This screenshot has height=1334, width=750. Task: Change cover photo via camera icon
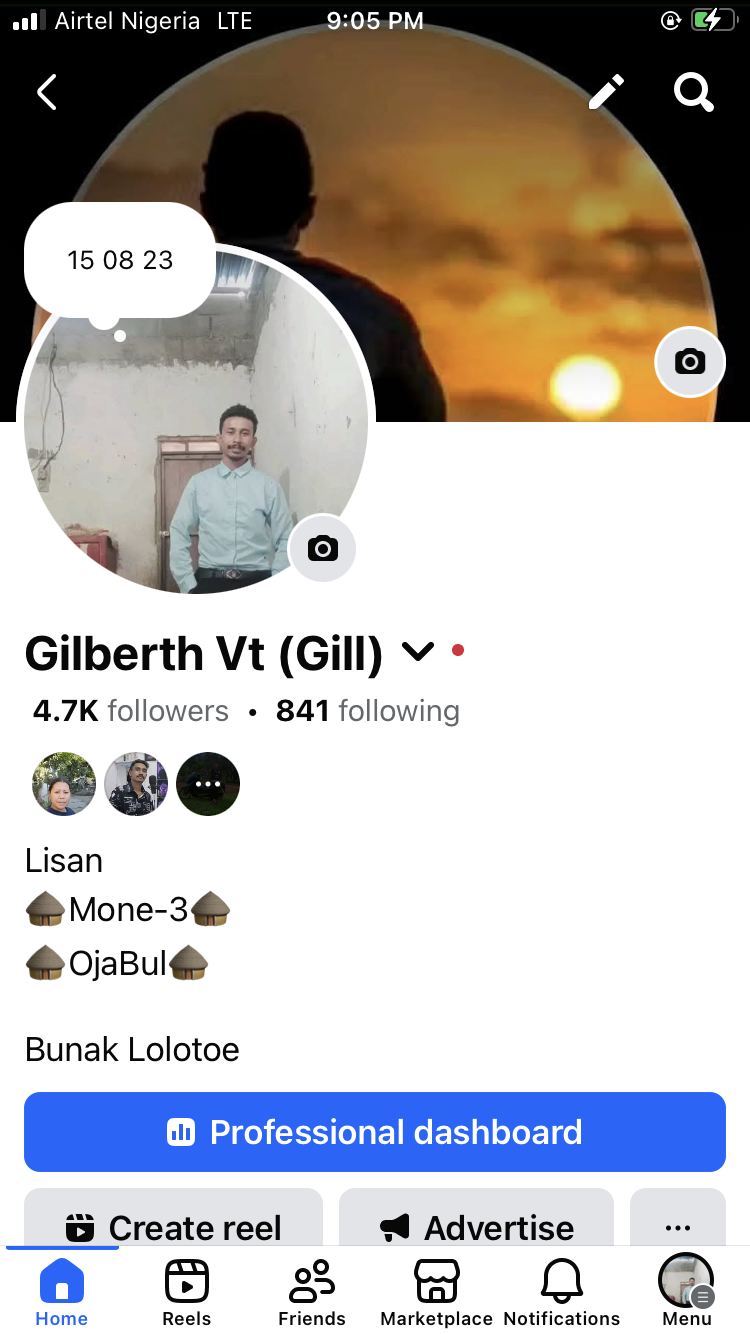click(x=689, y=362)
